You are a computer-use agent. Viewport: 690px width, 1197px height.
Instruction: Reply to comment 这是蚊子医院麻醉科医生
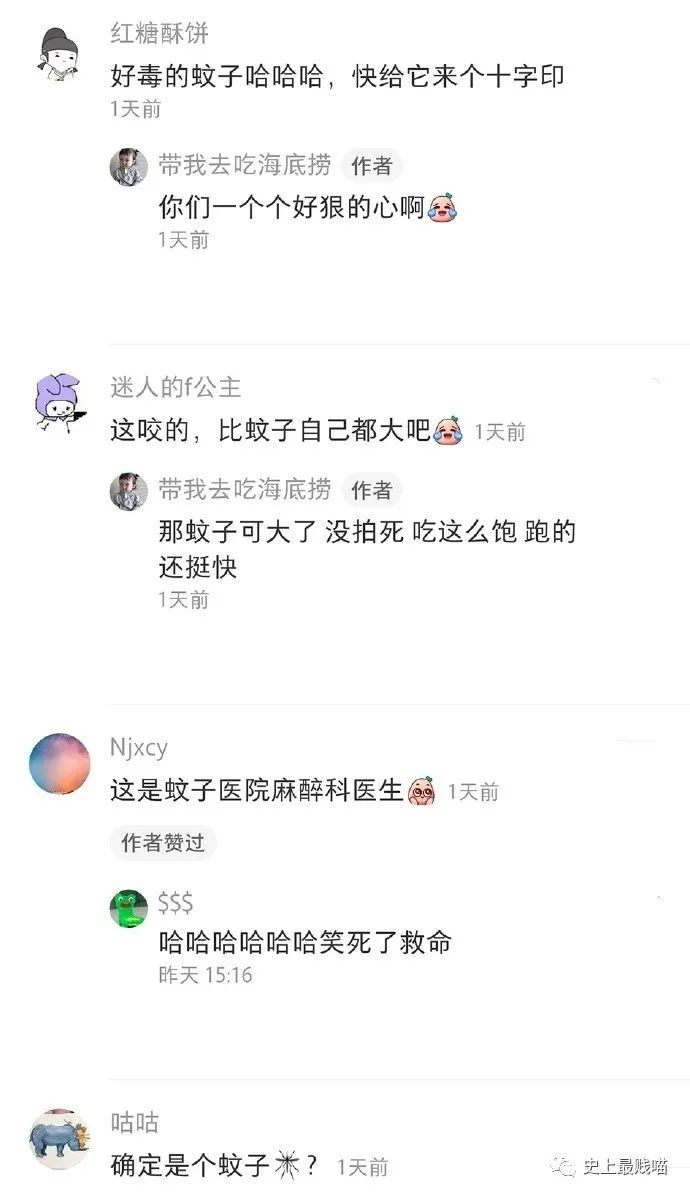click(256, 791)
